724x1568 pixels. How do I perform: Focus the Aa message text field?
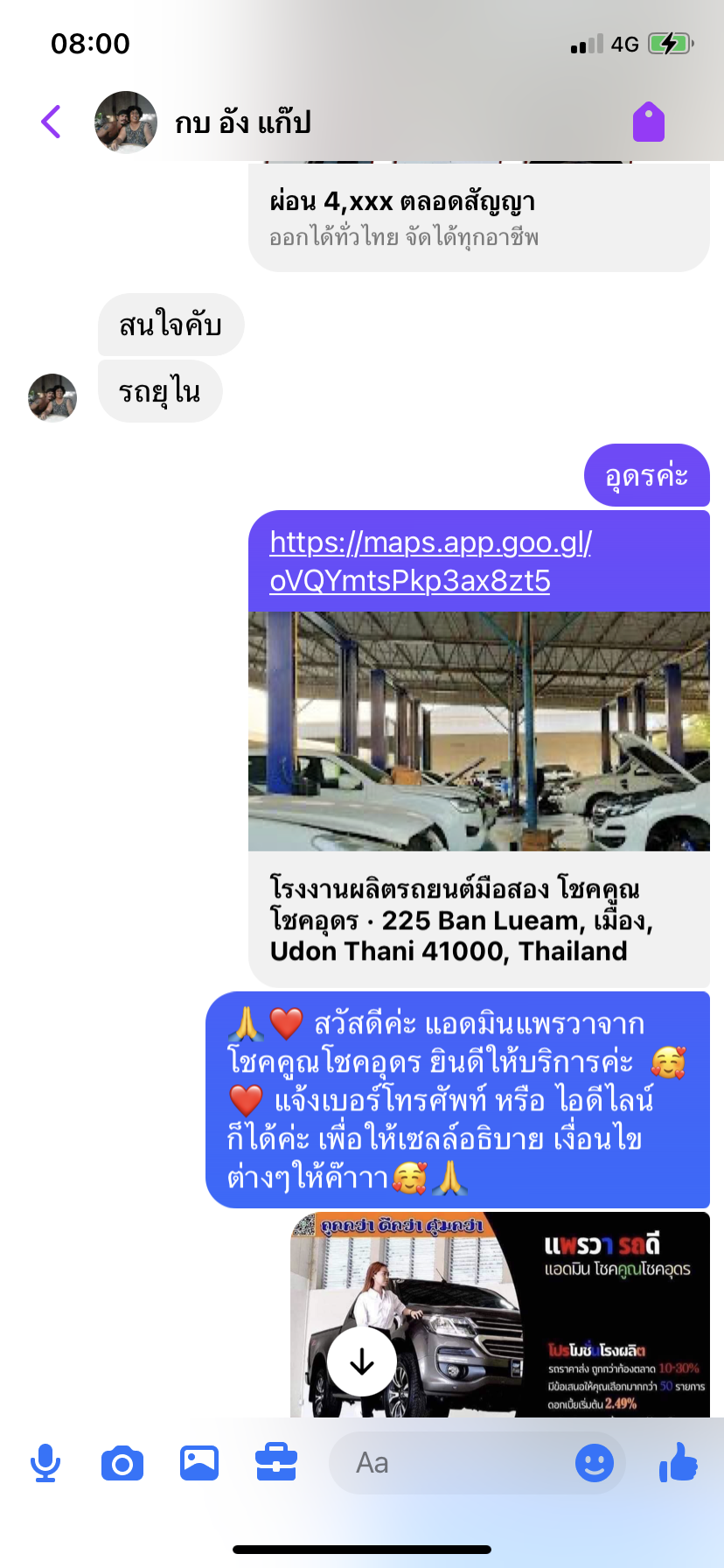448,1463
